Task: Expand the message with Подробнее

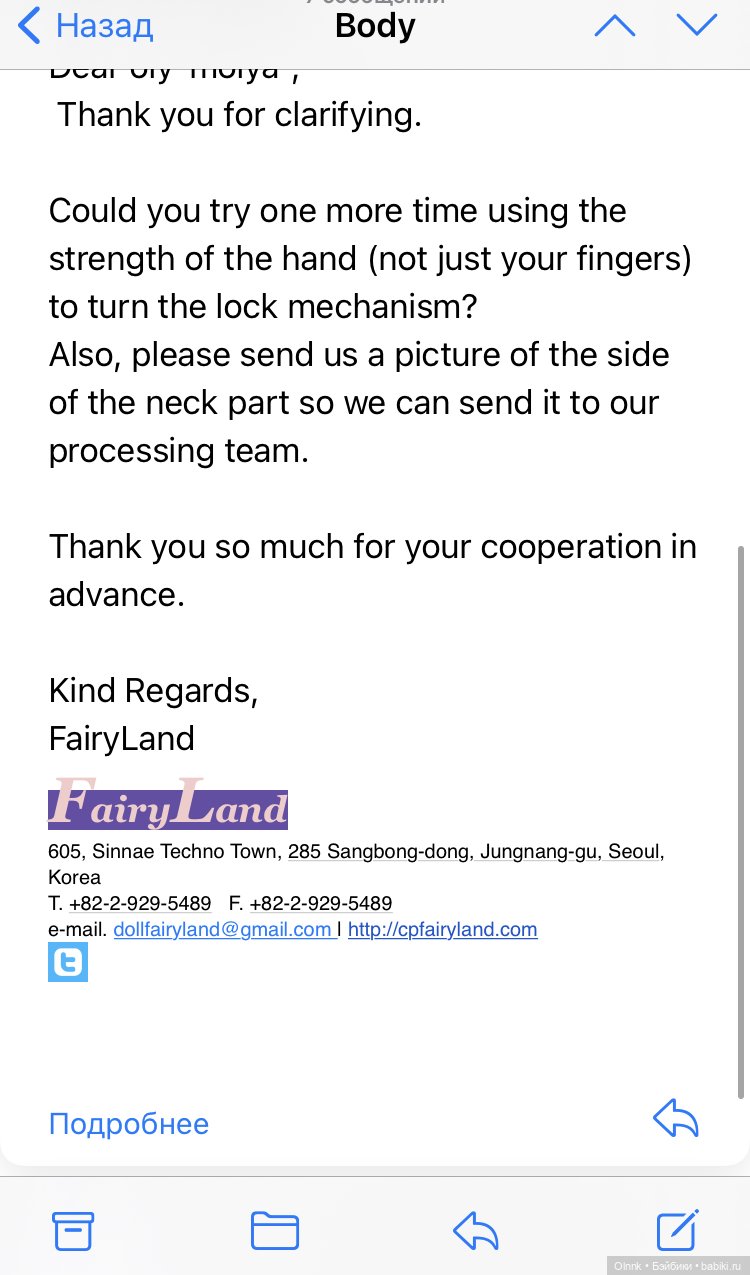Action: coord(129,1124)
